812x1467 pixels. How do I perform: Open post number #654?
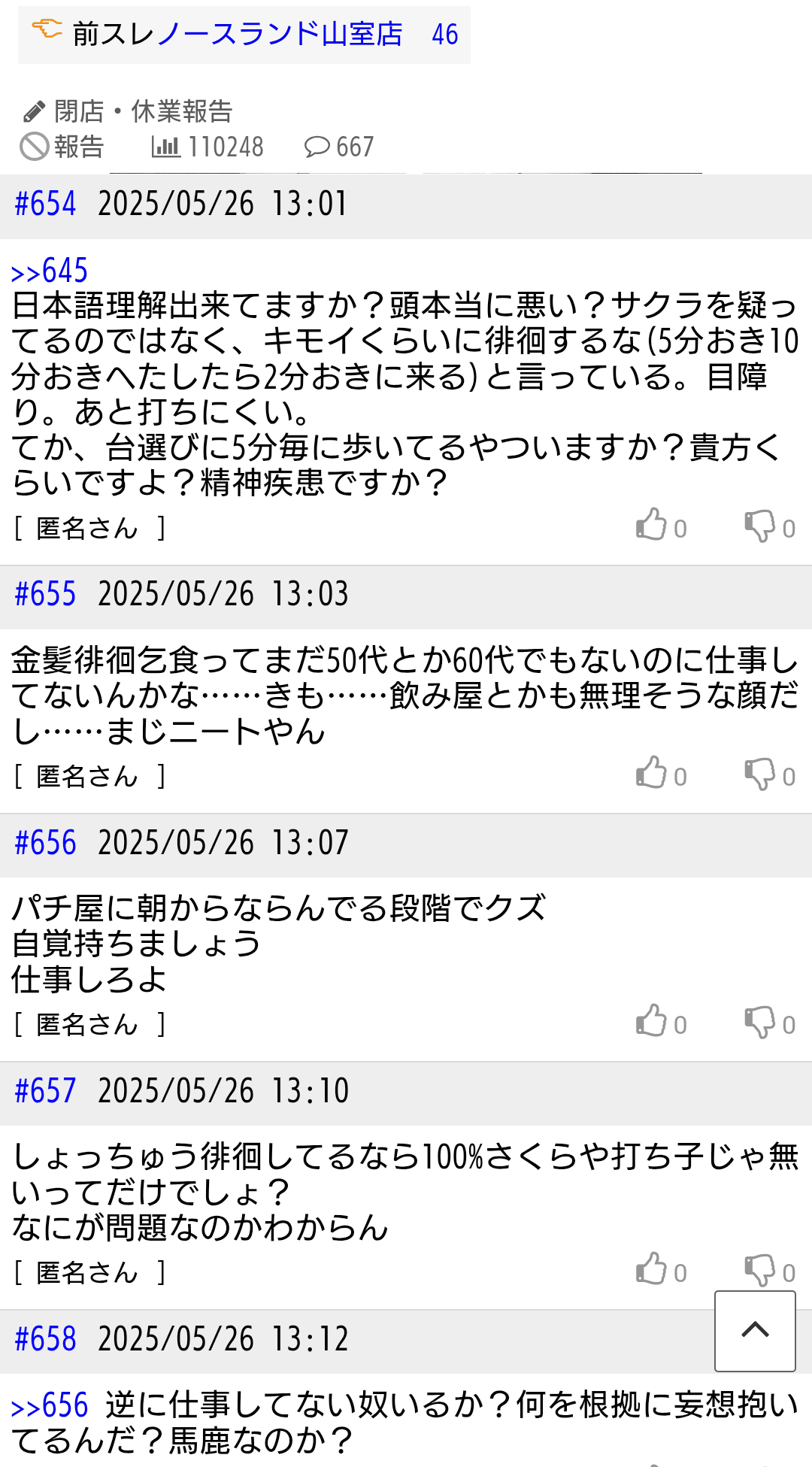[x=45, y=204]
